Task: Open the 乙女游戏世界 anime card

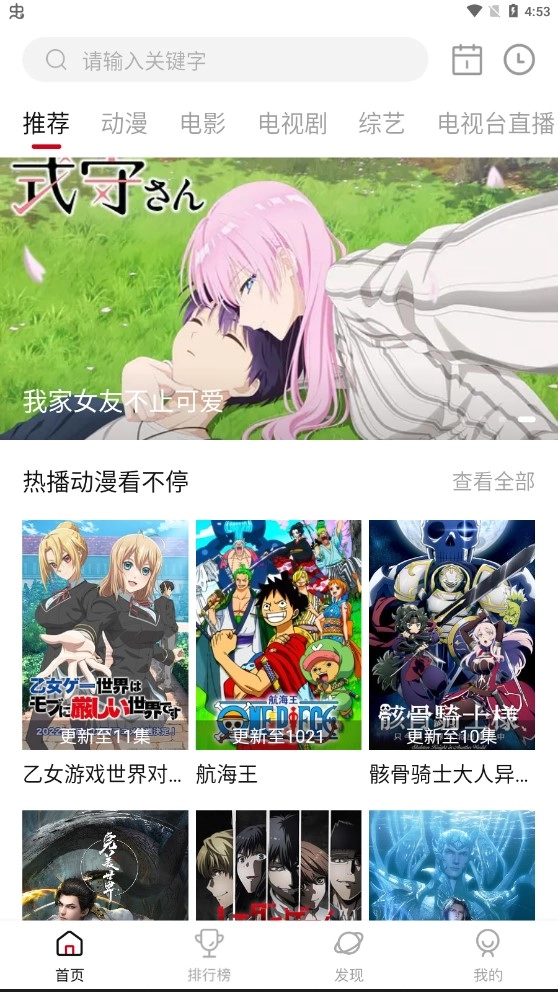Action: tap(105, 653)
